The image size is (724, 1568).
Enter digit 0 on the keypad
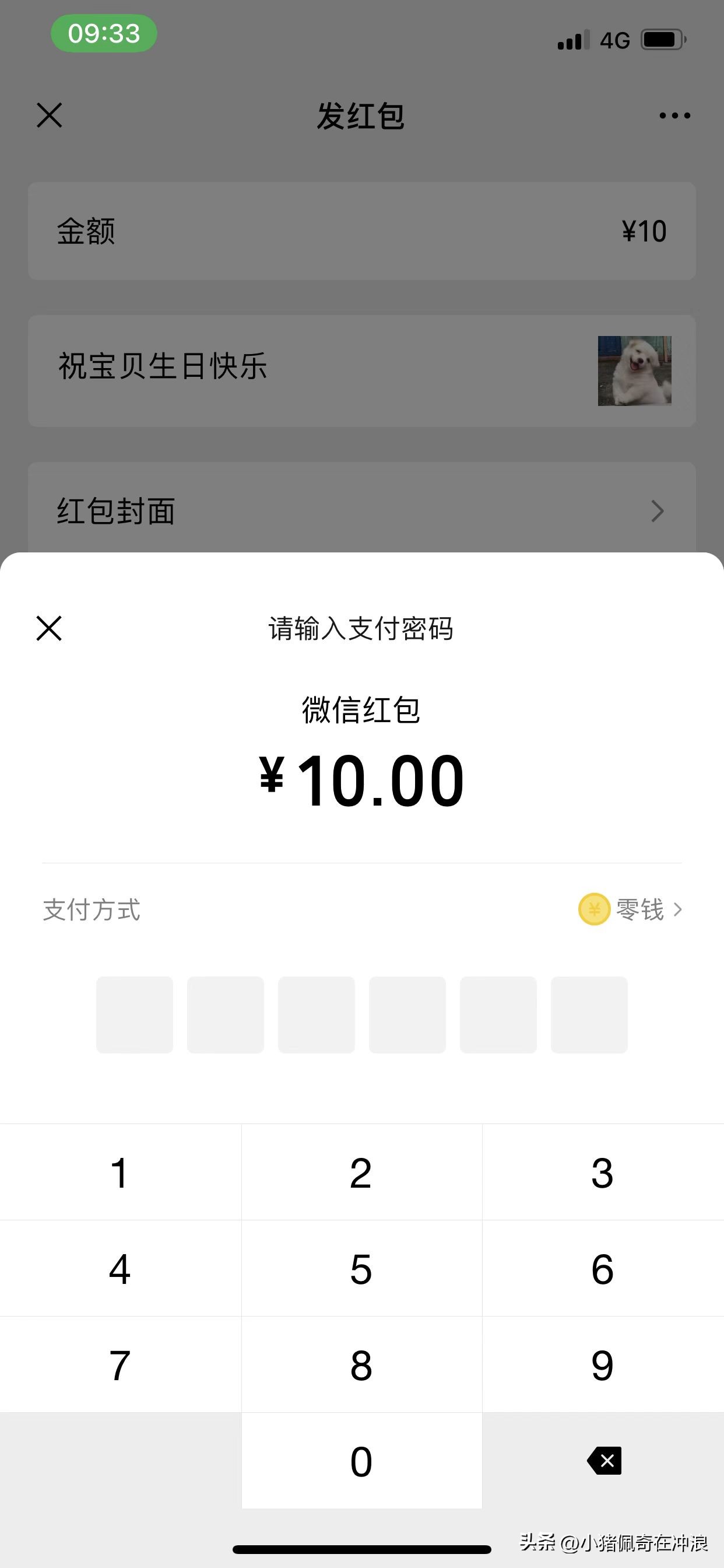[361, 1461]
